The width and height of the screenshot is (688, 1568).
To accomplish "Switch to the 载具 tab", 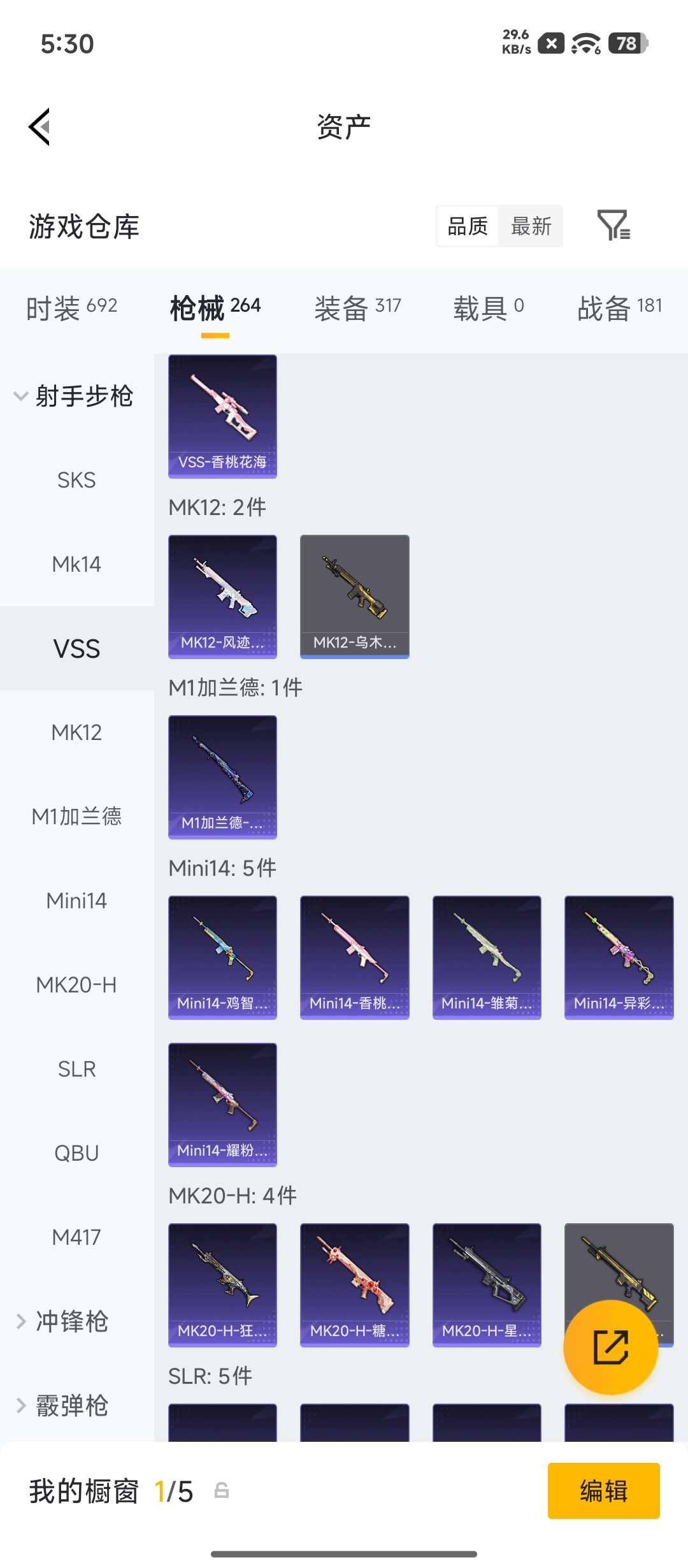I will 489,309.
